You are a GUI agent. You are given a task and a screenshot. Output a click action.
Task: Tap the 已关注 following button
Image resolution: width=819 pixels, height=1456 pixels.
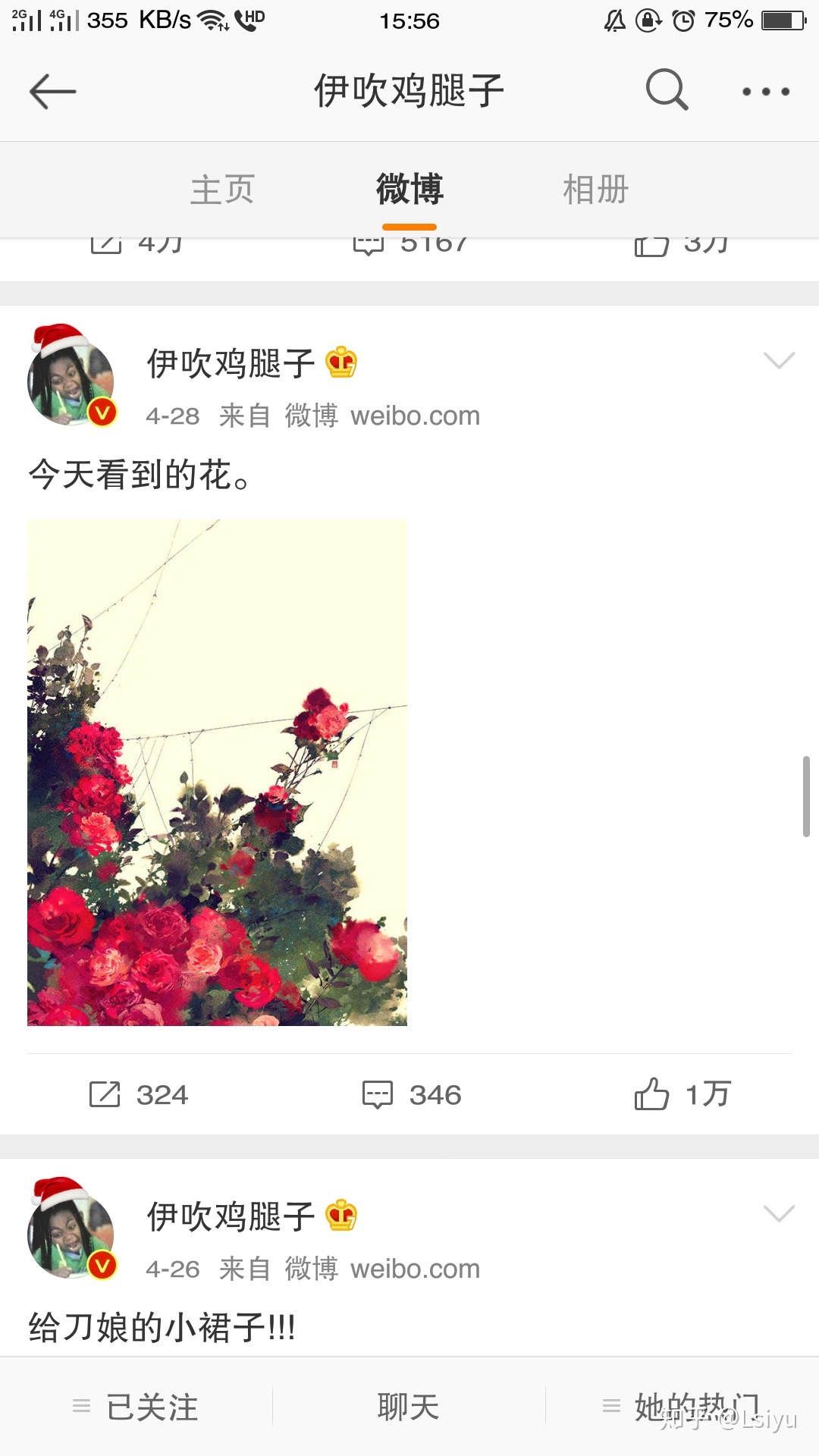[x=136, y=1407]
